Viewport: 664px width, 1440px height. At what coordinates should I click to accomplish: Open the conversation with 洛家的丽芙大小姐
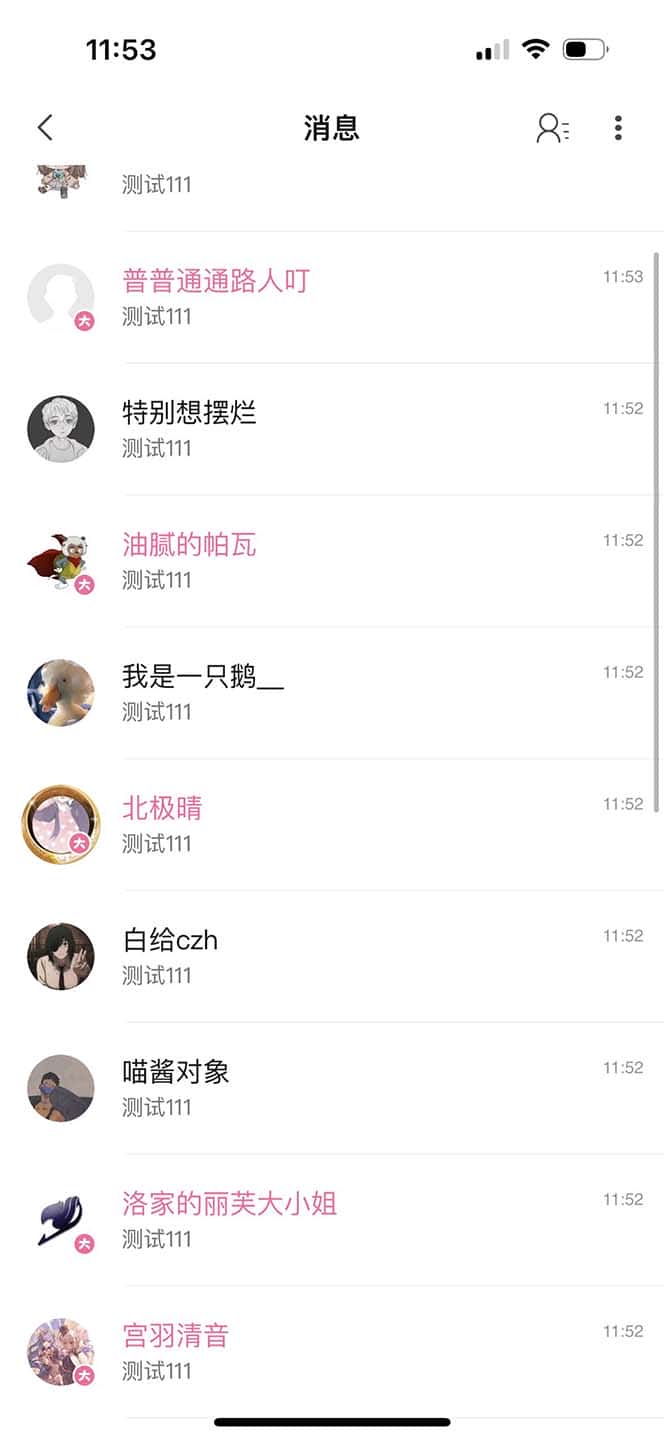[x=332, y=1220]
